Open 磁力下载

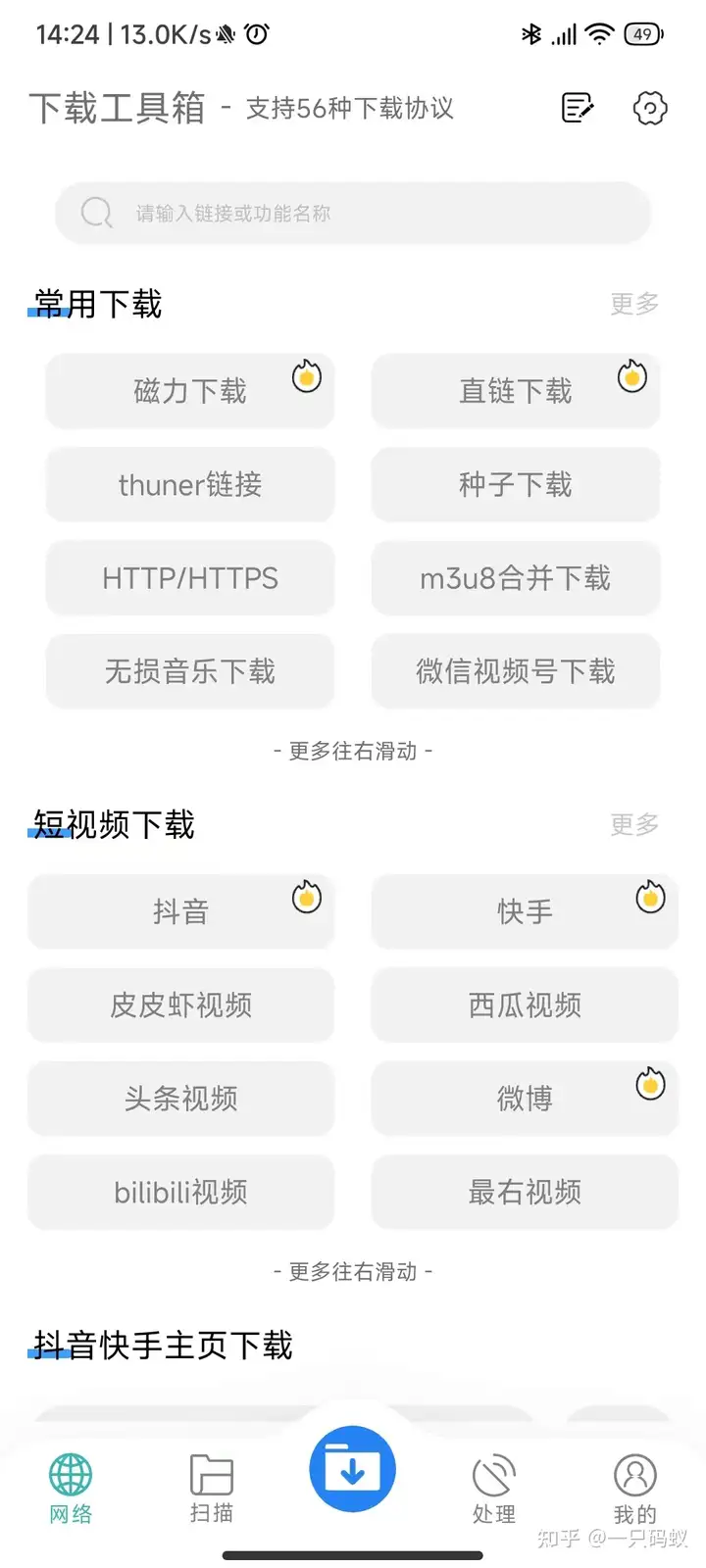click(190, 391)
